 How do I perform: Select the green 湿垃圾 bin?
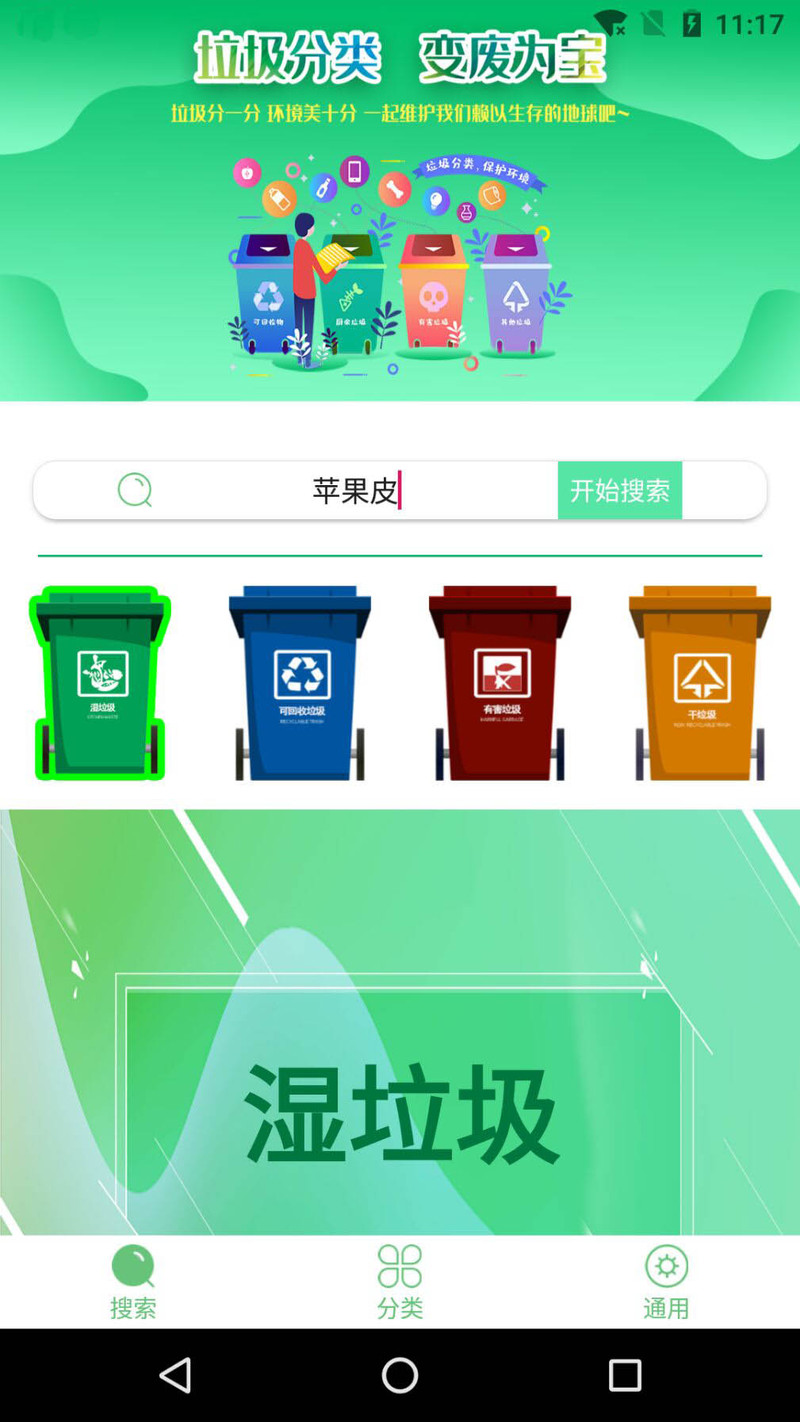100,683
